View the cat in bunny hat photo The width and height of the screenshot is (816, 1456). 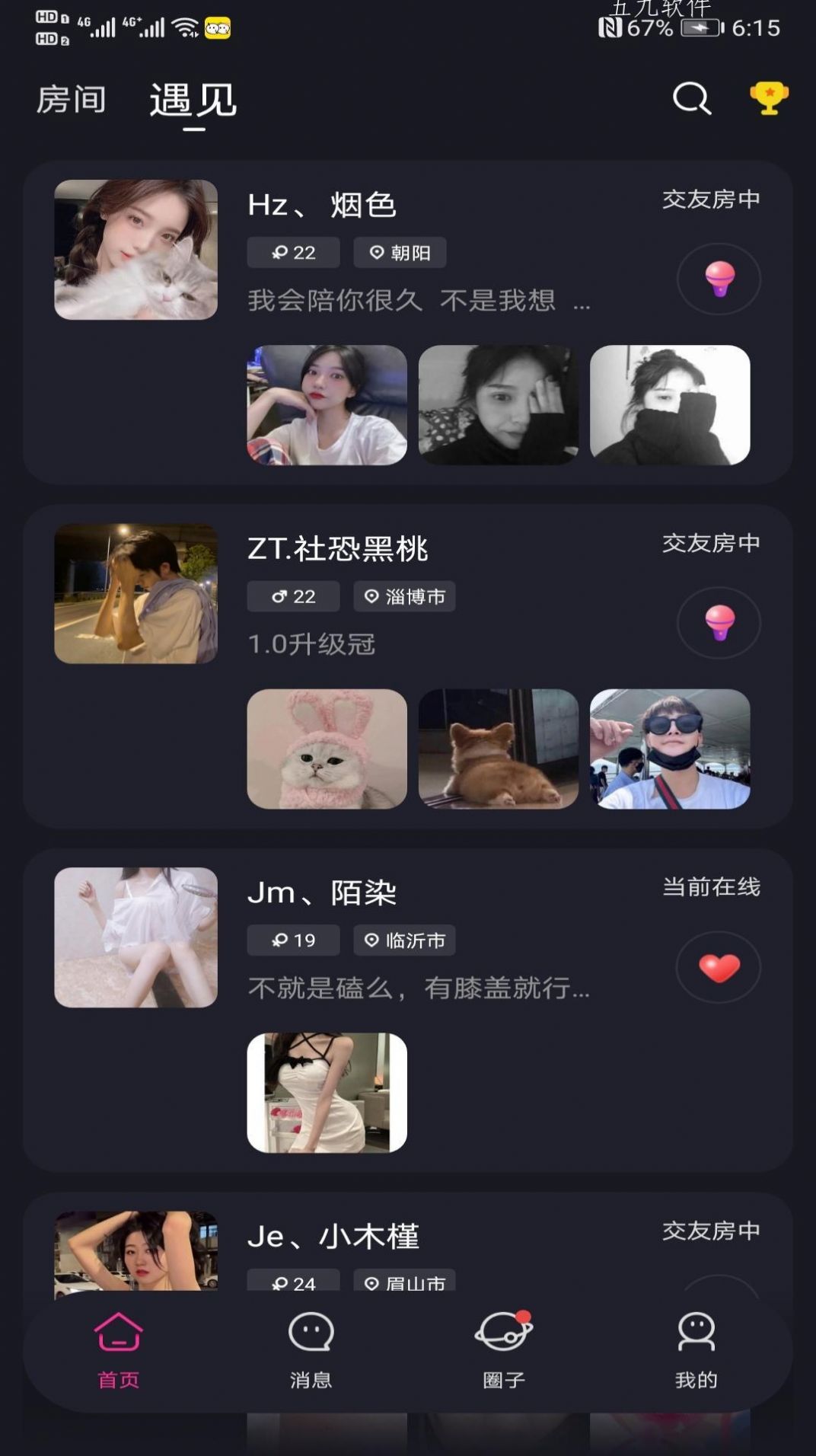(327, 749)
